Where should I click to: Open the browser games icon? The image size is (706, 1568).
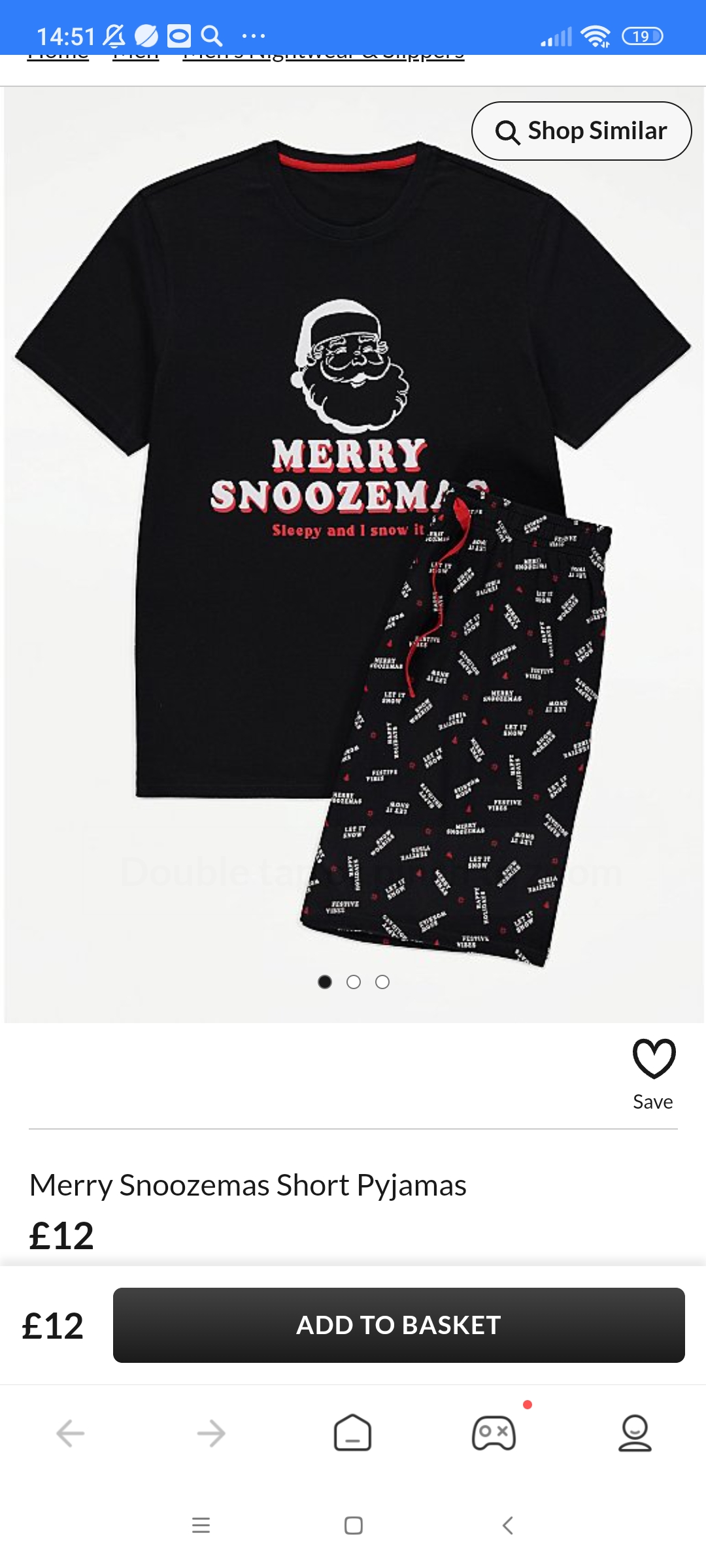coord(494,1433)
